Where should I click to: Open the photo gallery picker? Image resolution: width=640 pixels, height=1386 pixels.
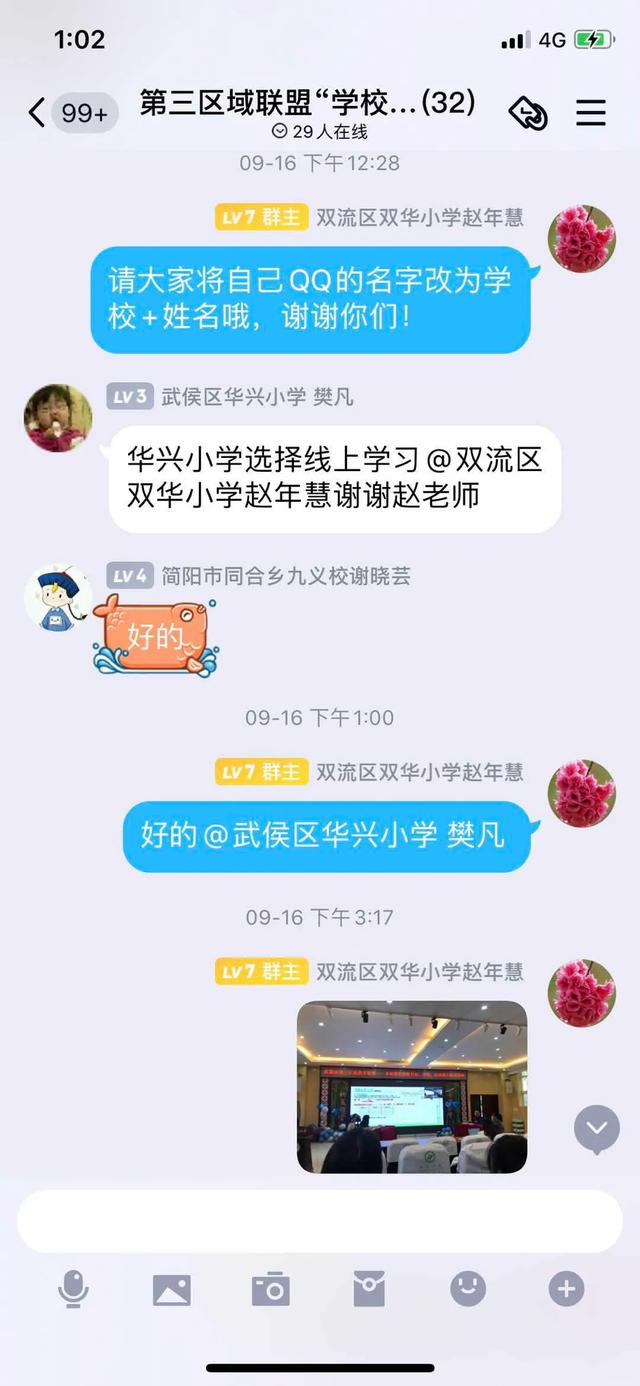pyautogui.click(x=172, y=1290)
